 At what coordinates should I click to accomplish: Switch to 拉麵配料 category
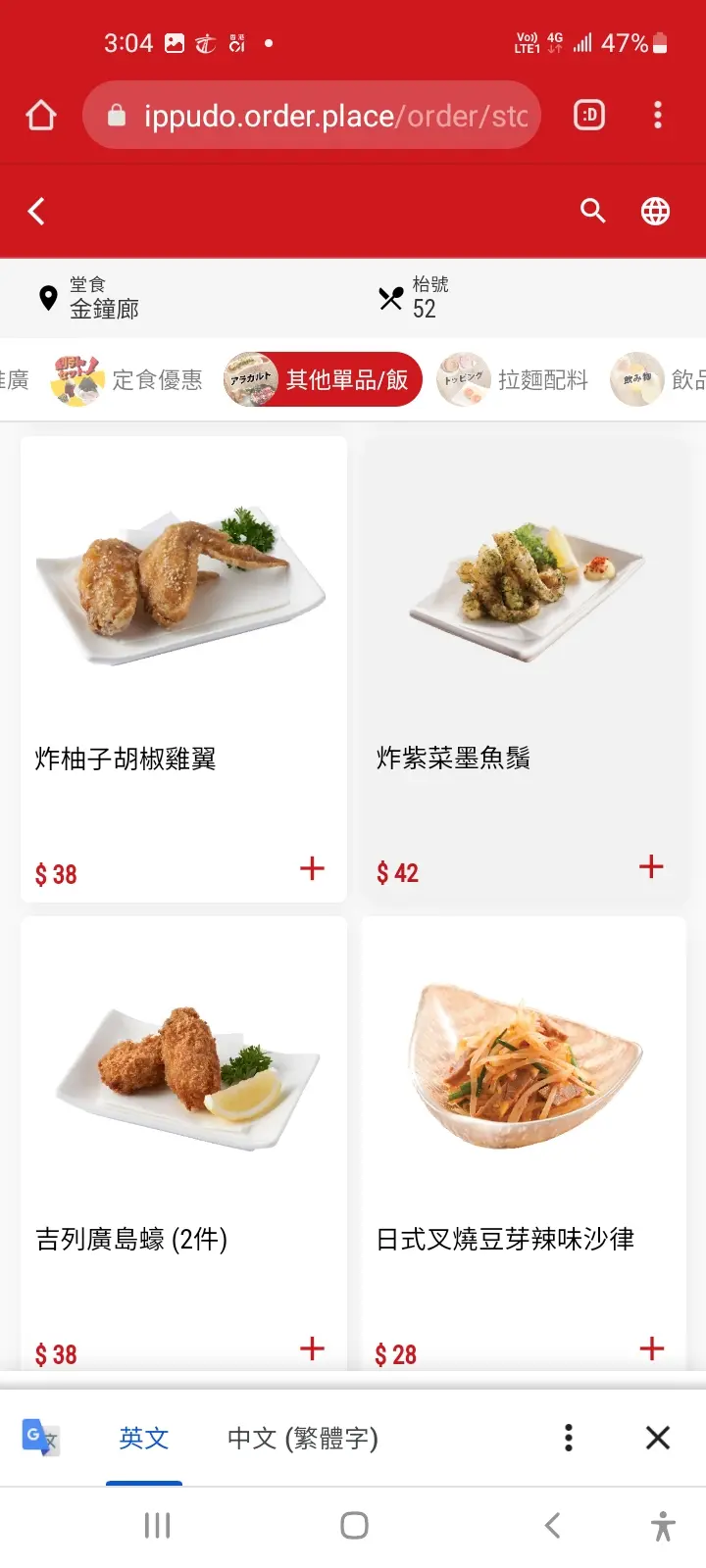[x=513, y=379]
